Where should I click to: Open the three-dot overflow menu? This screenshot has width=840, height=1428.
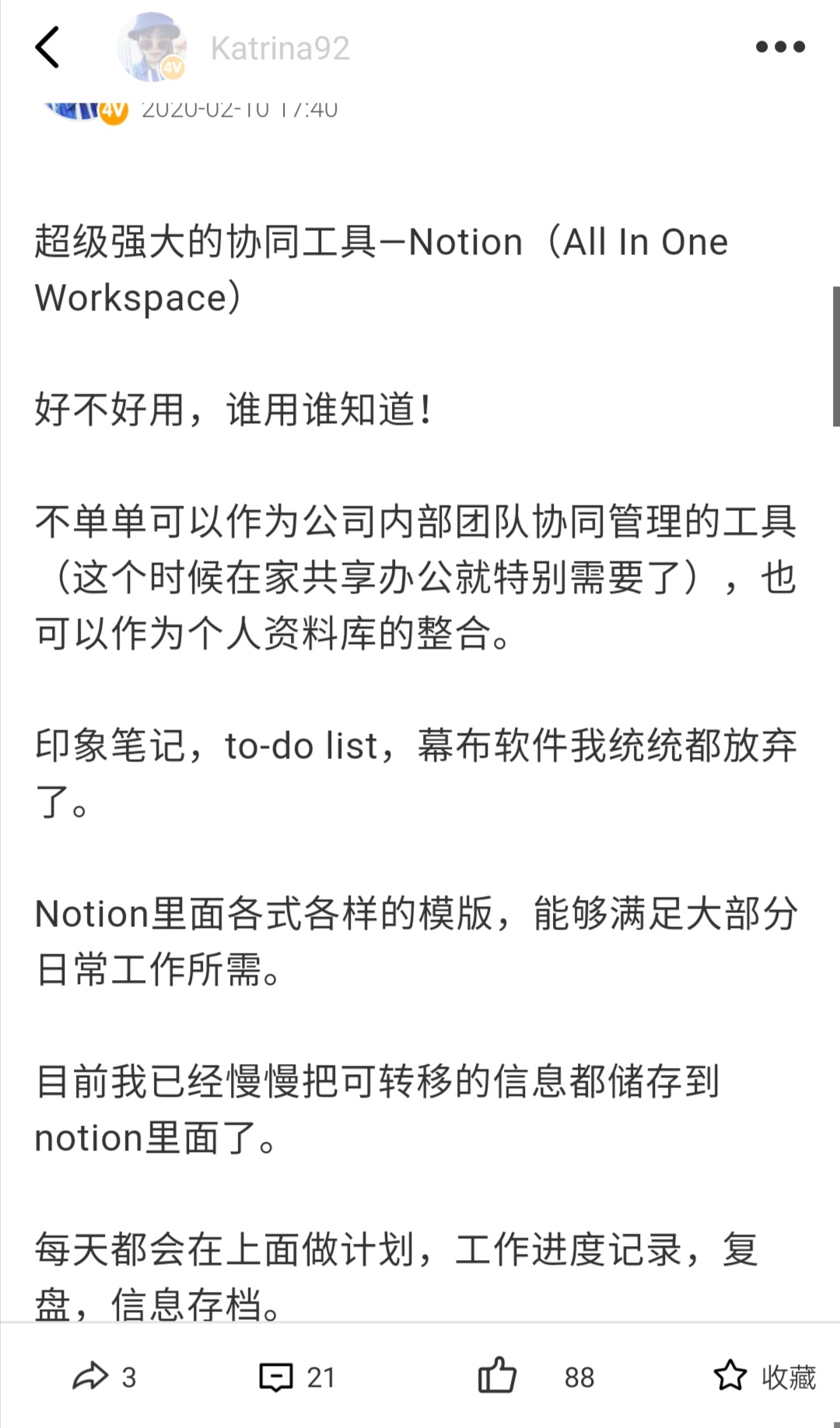(780, 47)
